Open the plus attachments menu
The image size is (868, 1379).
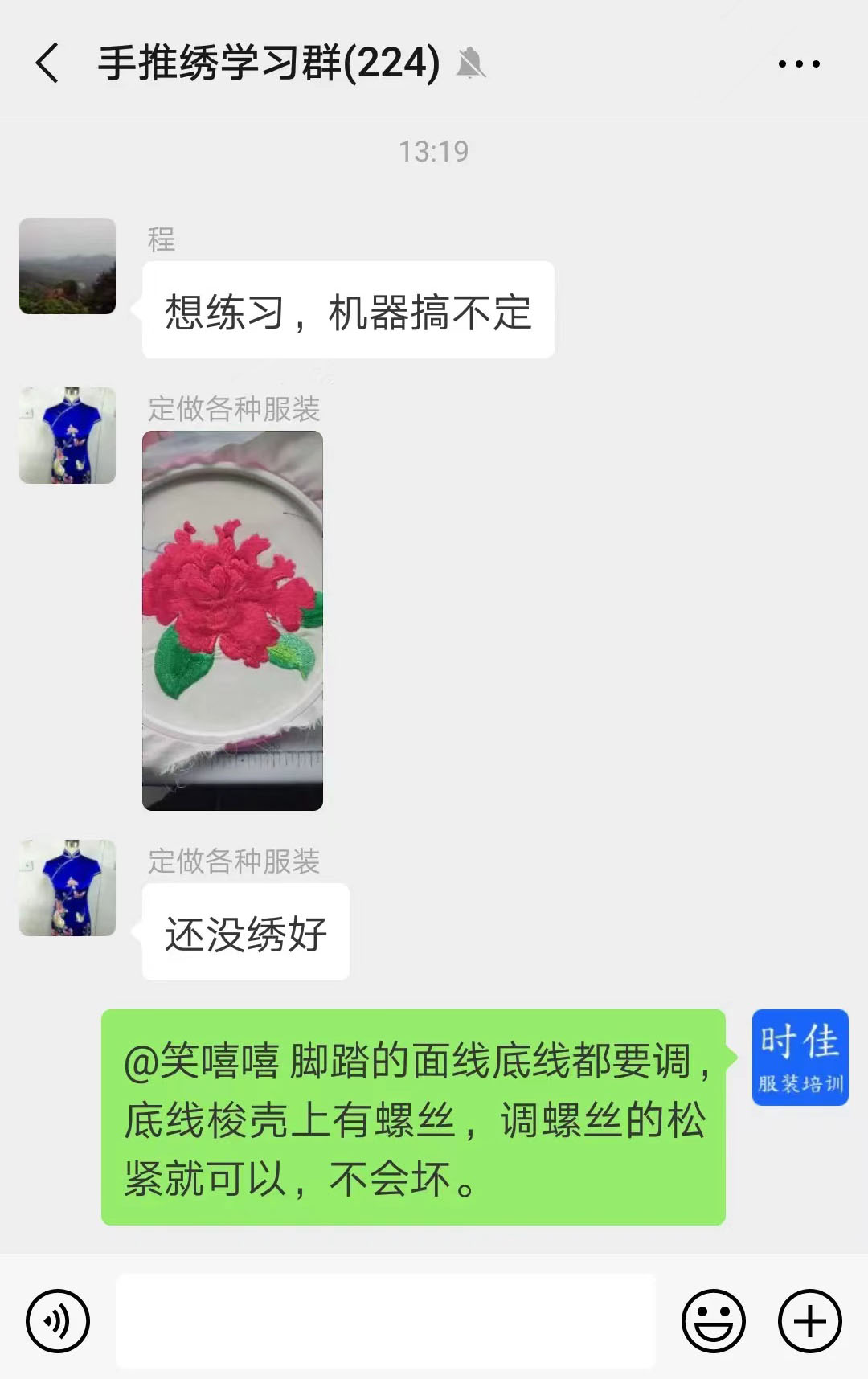click(x=809, y=1321)
